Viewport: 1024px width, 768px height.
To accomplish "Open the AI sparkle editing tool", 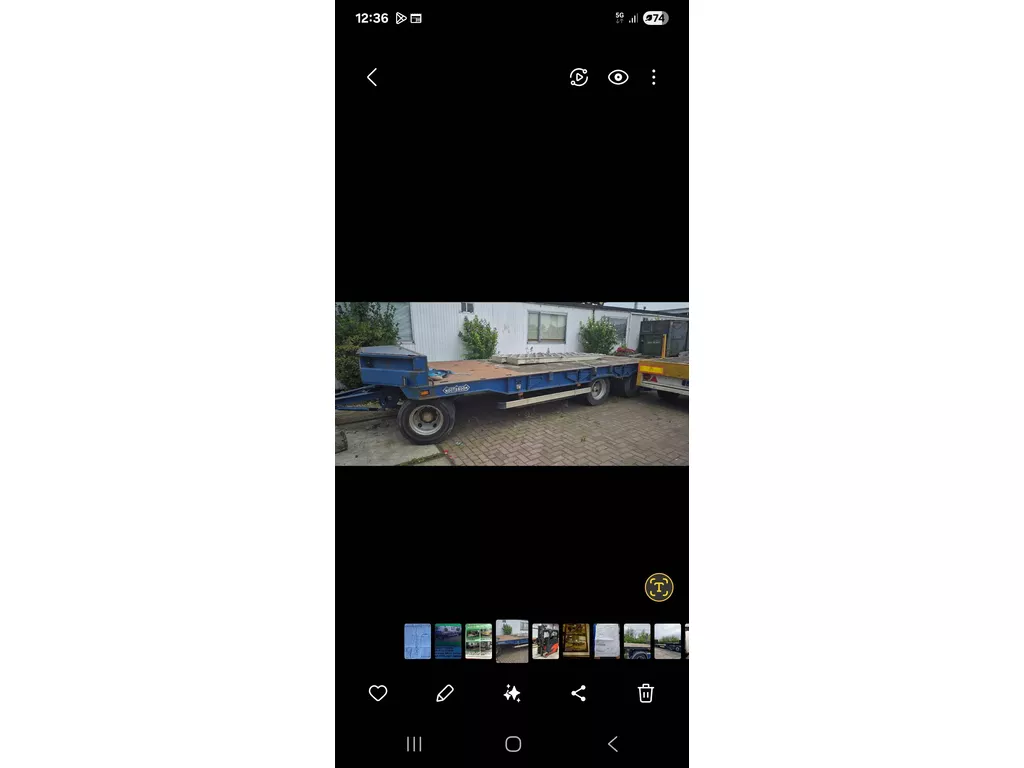I will click(x=512, y=693).
